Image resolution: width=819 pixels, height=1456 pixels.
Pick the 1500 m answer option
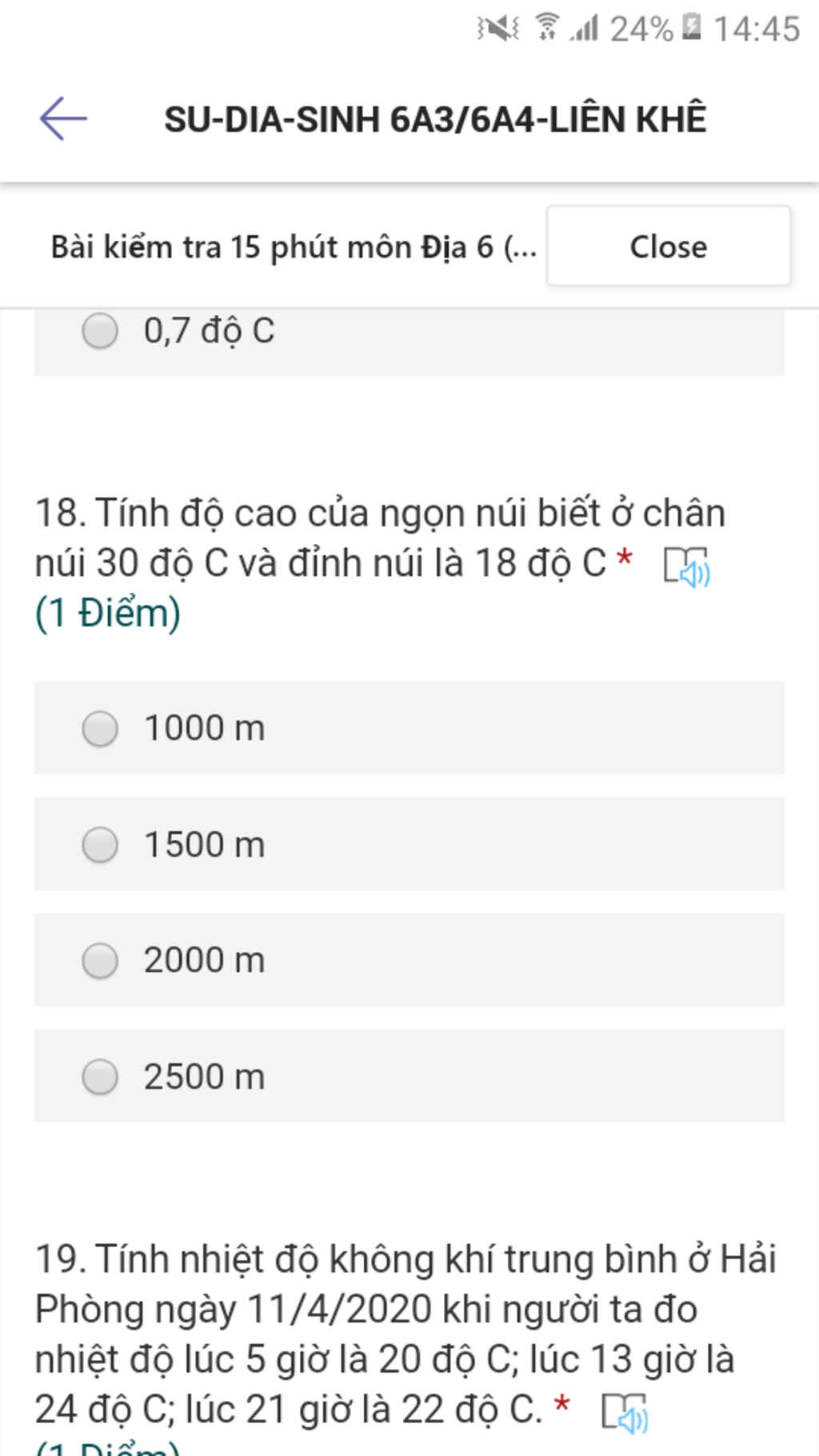pyautogui.click(x=101, y=845)
